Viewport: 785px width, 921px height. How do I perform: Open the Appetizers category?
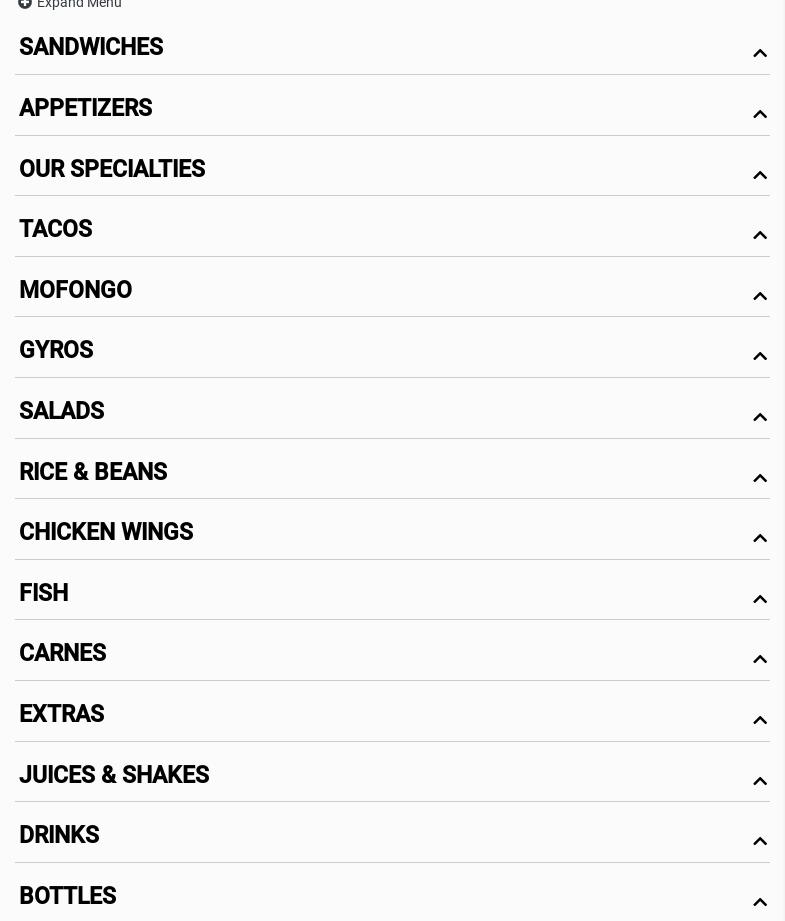tap(86, 108)
